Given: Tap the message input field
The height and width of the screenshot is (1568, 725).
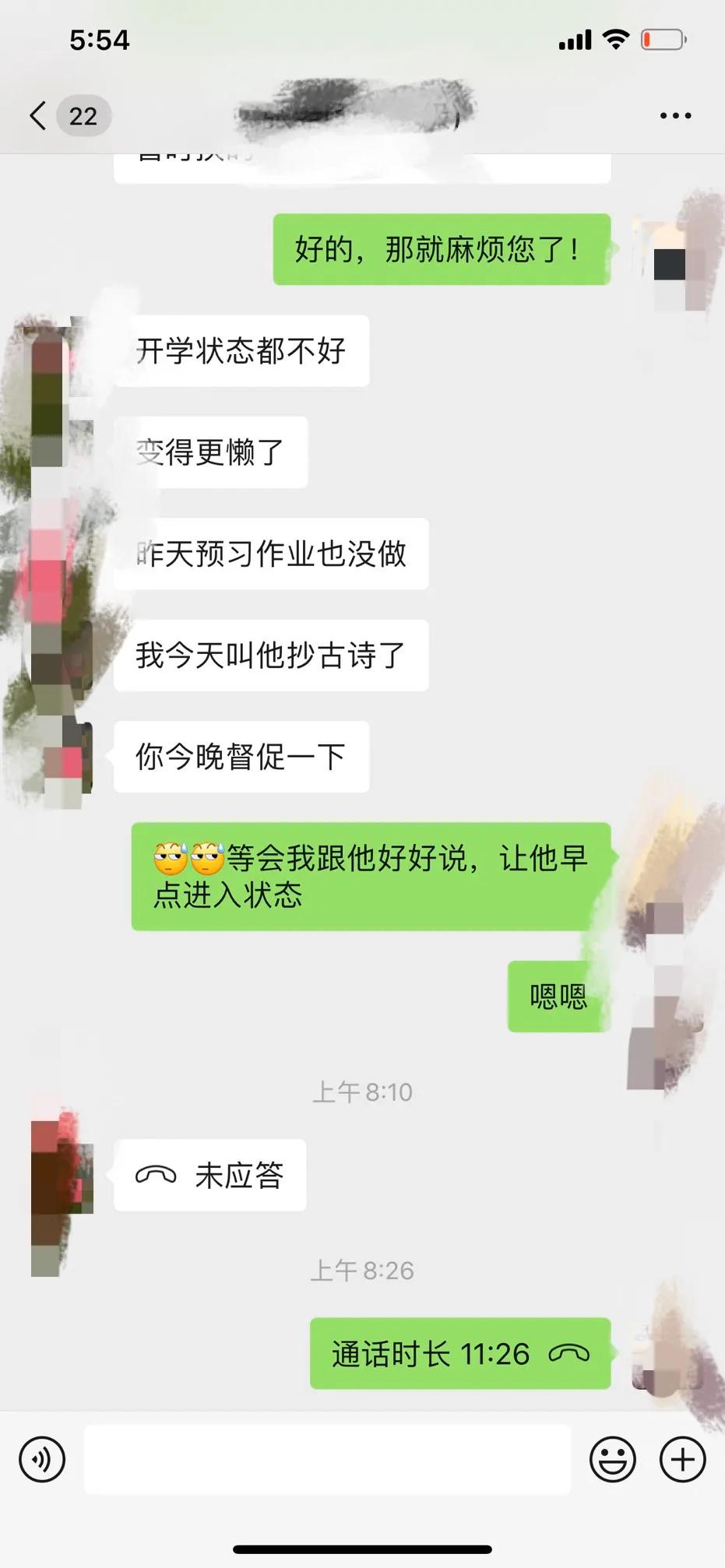Looking at the screenshot, I should point(327,1459).
